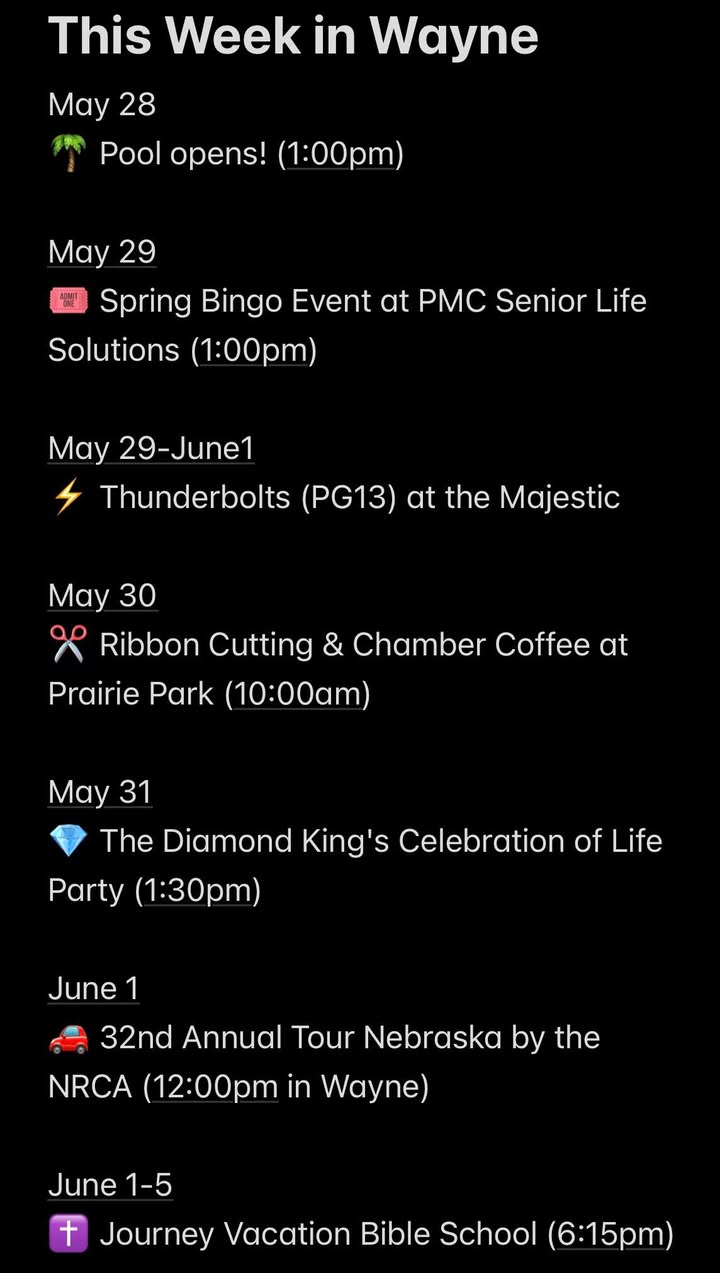Select the underlined May 30 date
The height and width of the screenshot is (1273, 720).
(x=102, y=595)
